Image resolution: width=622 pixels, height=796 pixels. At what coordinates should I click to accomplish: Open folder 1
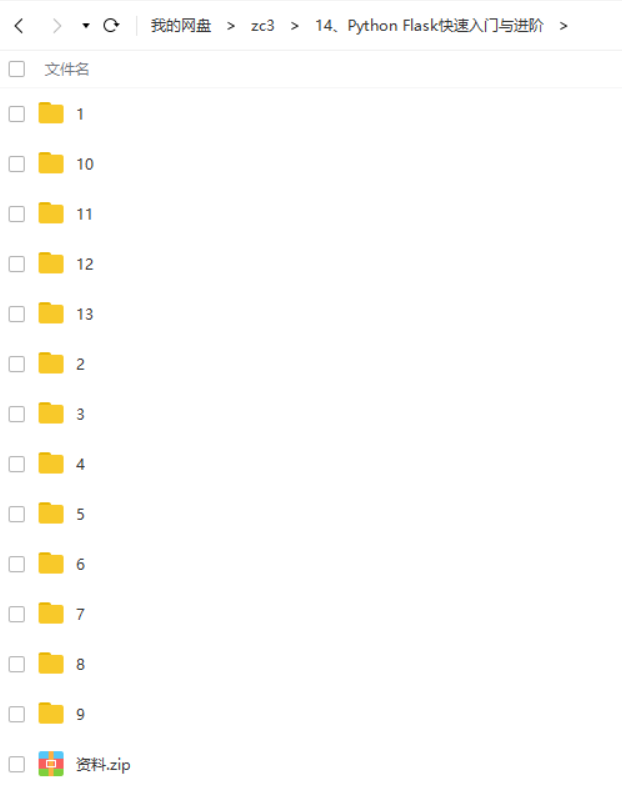coord(80,114)
